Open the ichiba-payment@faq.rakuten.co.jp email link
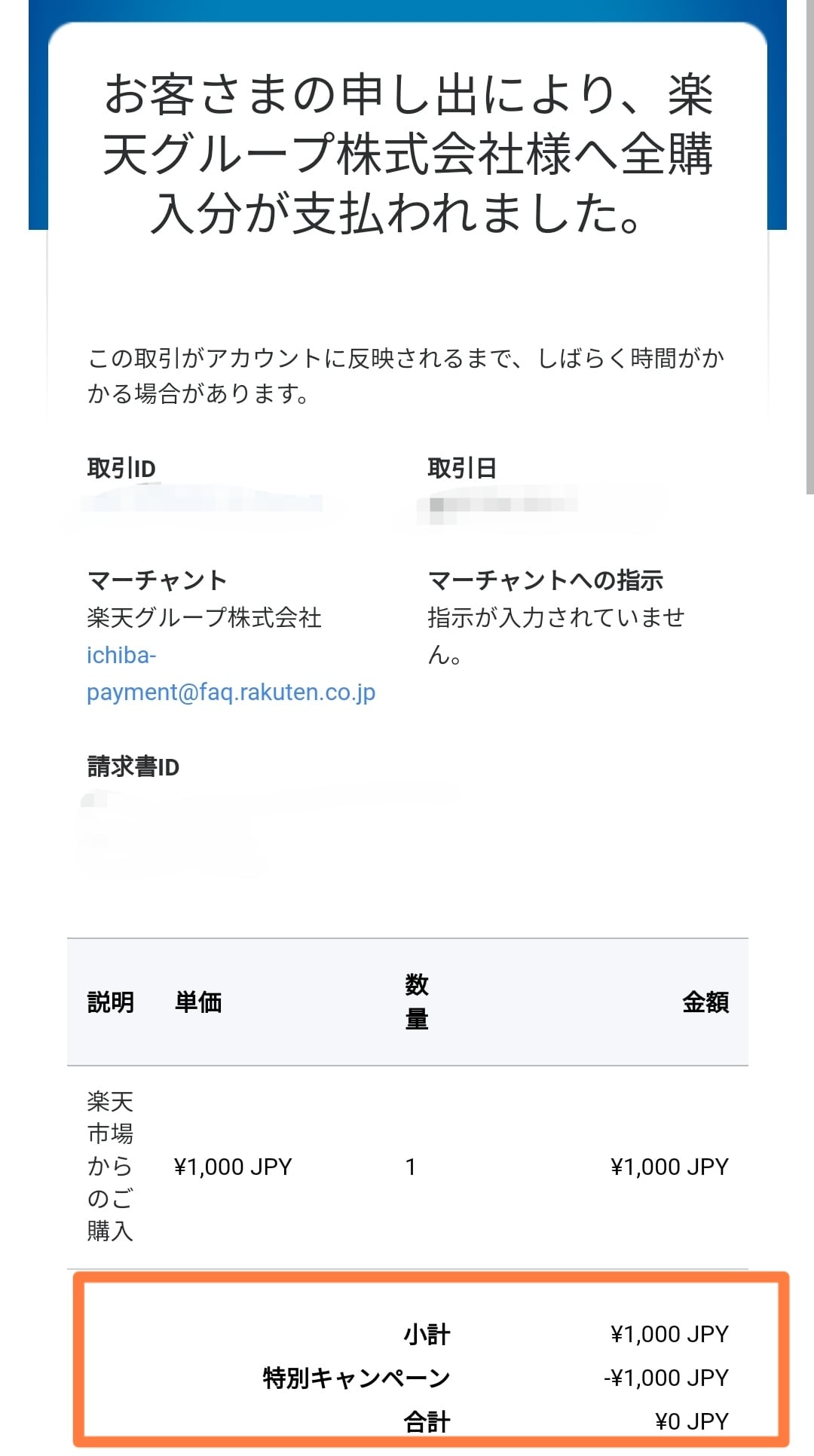This screenshot has height=1456, width=814. point(230,691)
